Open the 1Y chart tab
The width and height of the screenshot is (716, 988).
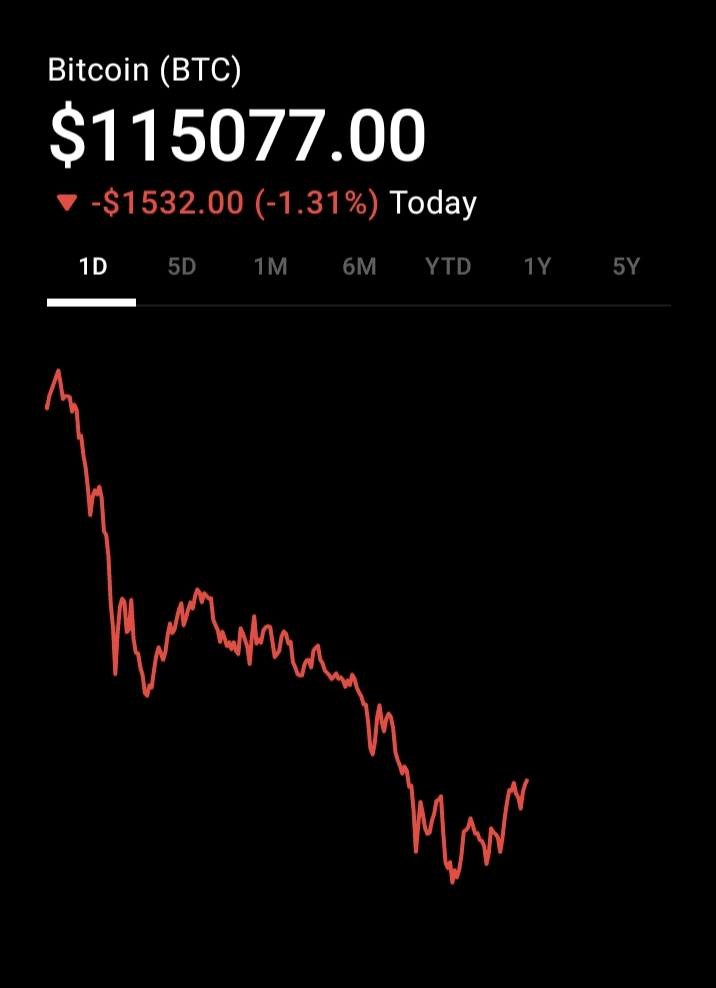pyautogui.click(x=537, y=268)
